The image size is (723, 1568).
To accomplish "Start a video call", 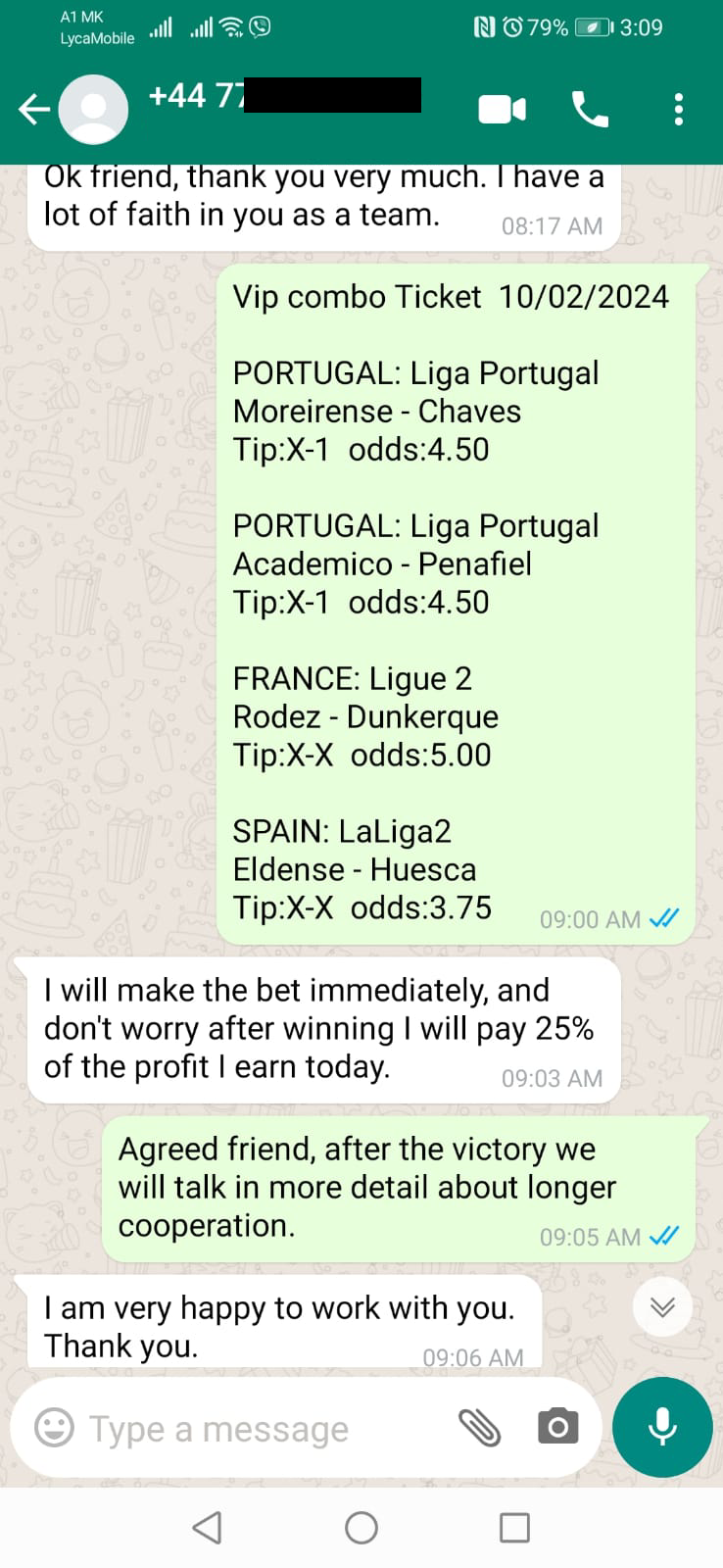I will (502, 110).
